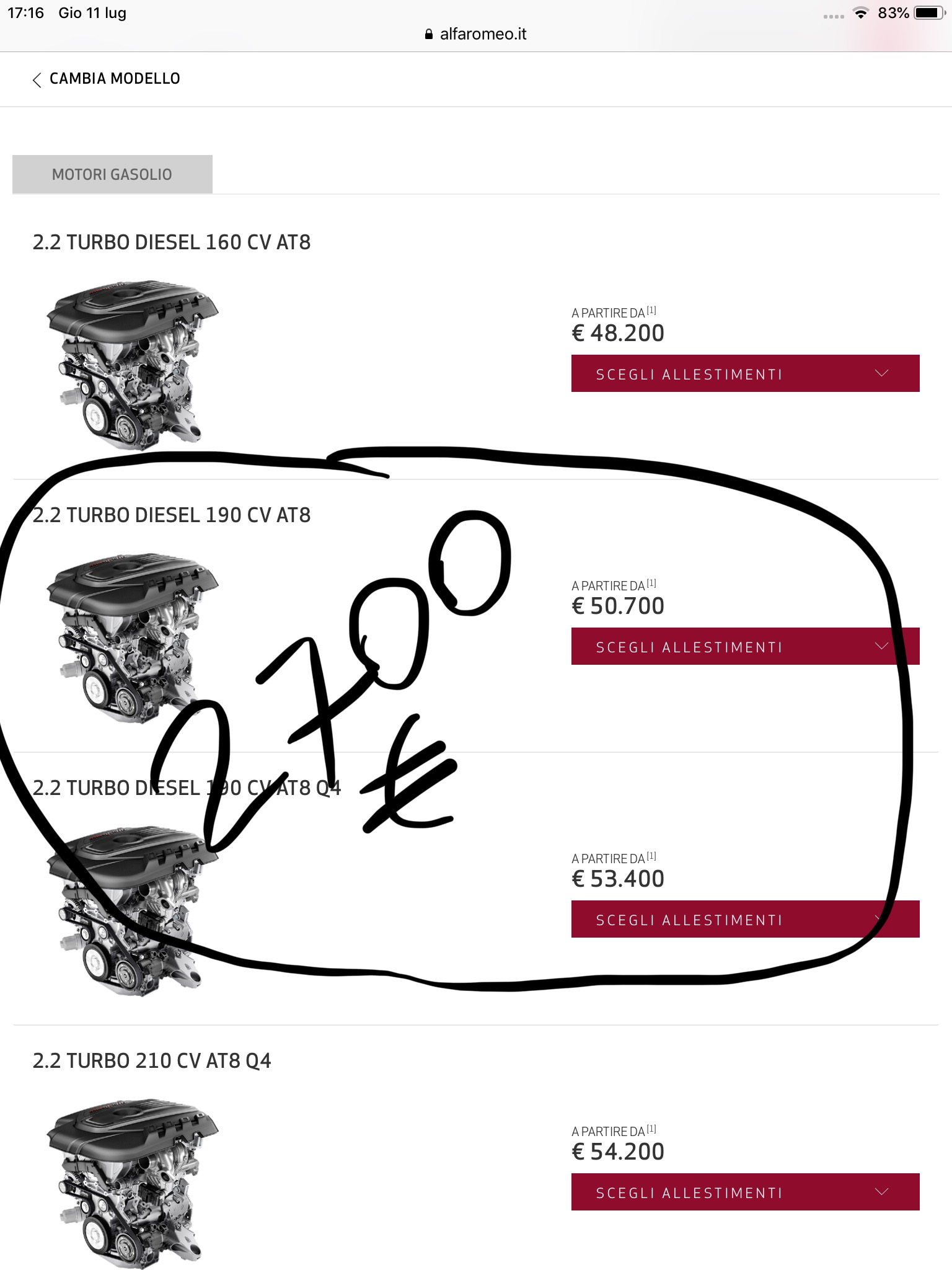Go back via Cambia Modello
Screen dimensions: 952x1270
point(107,79)
